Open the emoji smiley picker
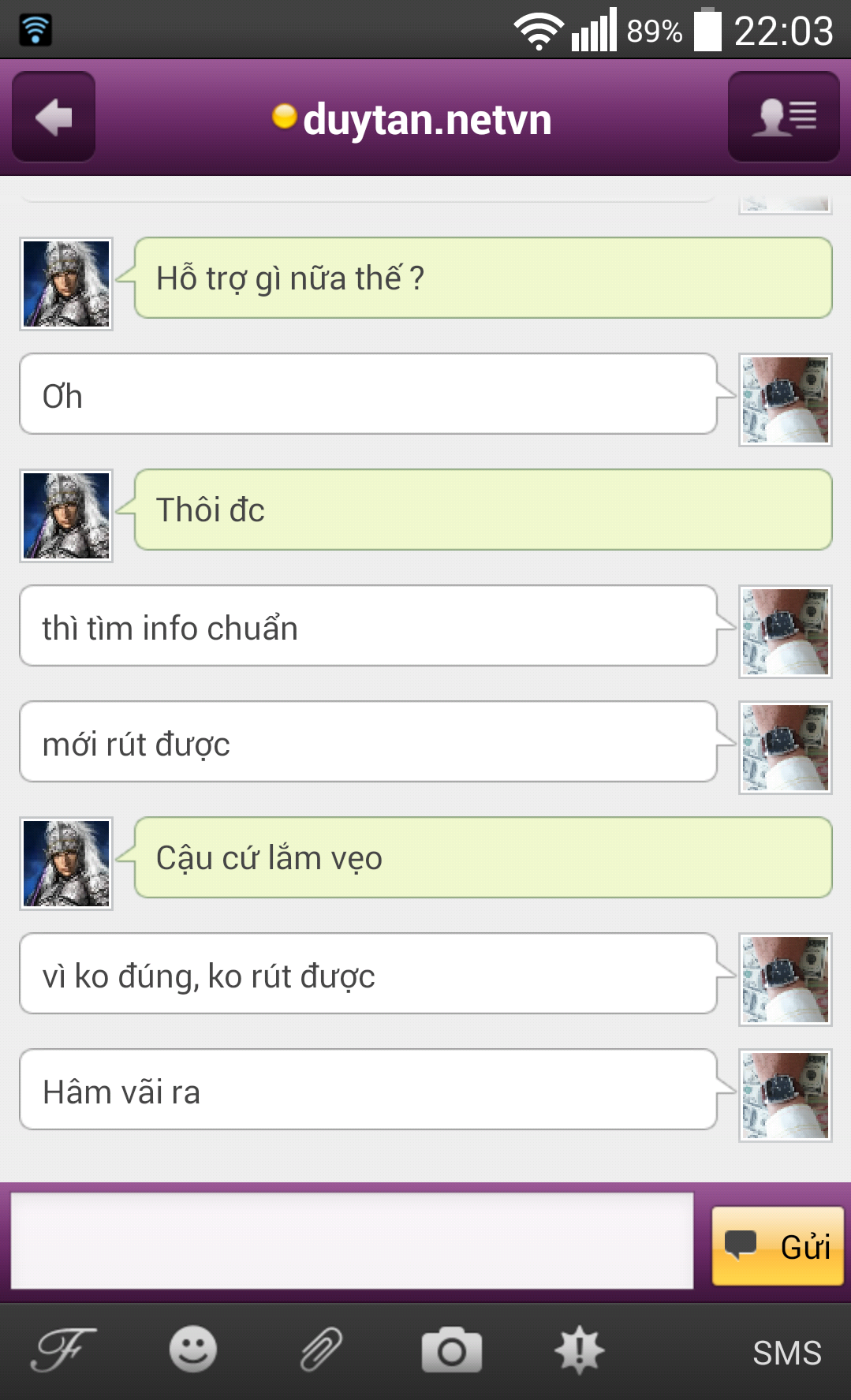The height and width of the screenshot is (1400, 851). 193,1350
